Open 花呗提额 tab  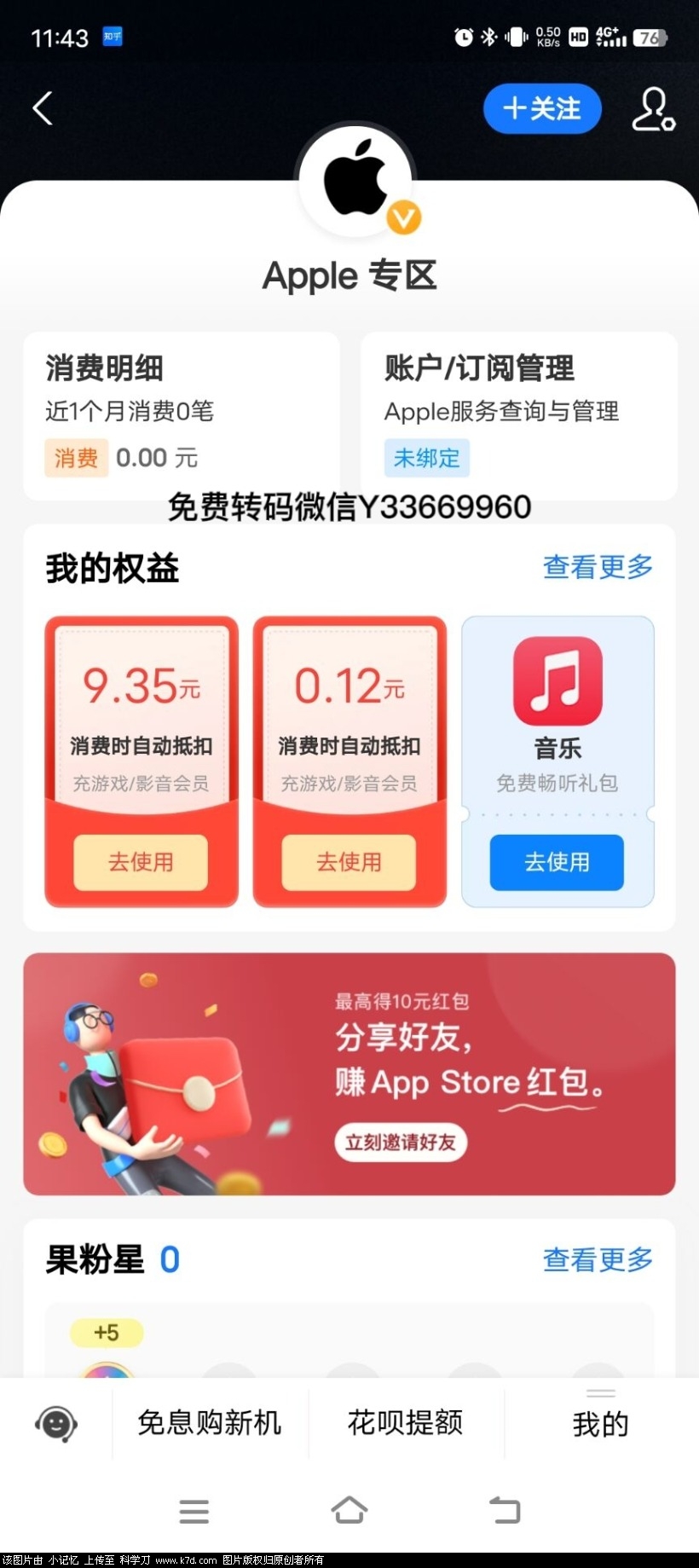pos(406,1423)
